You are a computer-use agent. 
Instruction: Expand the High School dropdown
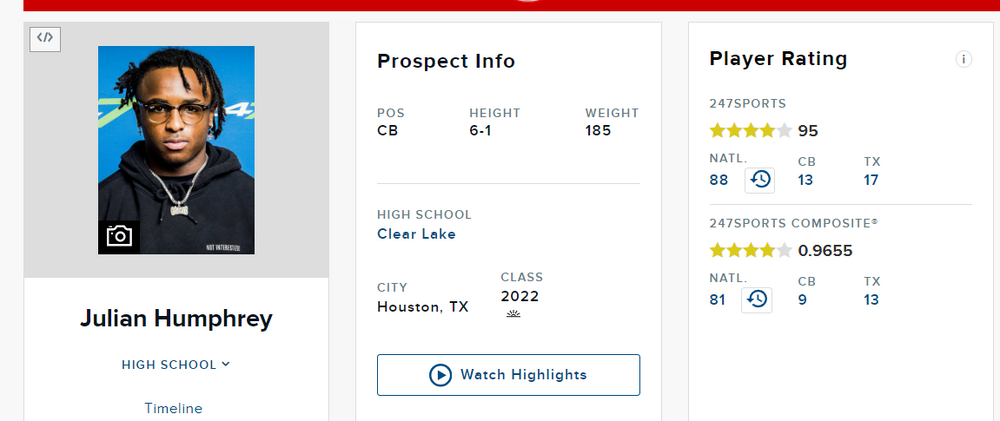pyautogui.click(x=176, y=365)
